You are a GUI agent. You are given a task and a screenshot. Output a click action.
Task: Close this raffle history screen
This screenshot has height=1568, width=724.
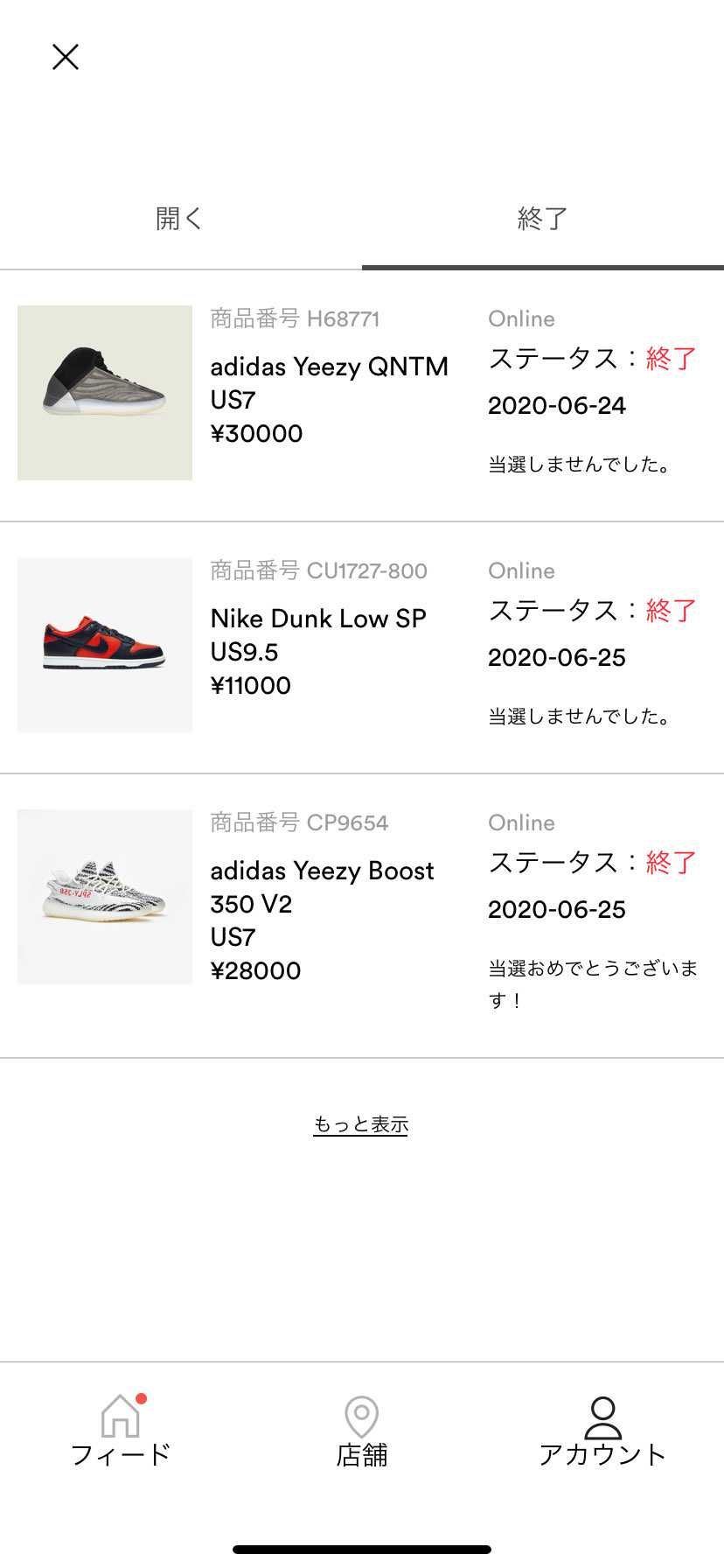point(66,57)
